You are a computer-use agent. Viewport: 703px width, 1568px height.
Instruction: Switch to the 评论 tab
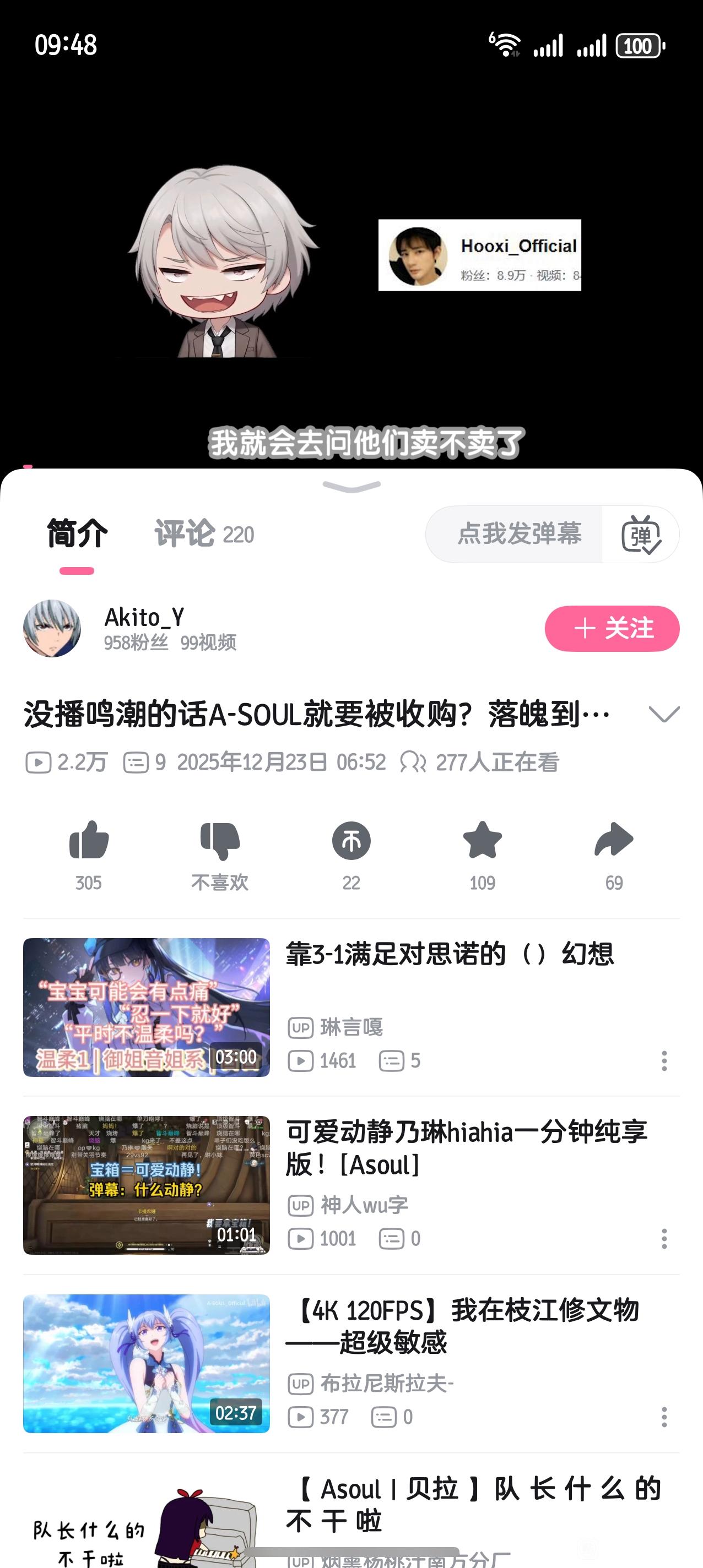(x=203, y=534)
